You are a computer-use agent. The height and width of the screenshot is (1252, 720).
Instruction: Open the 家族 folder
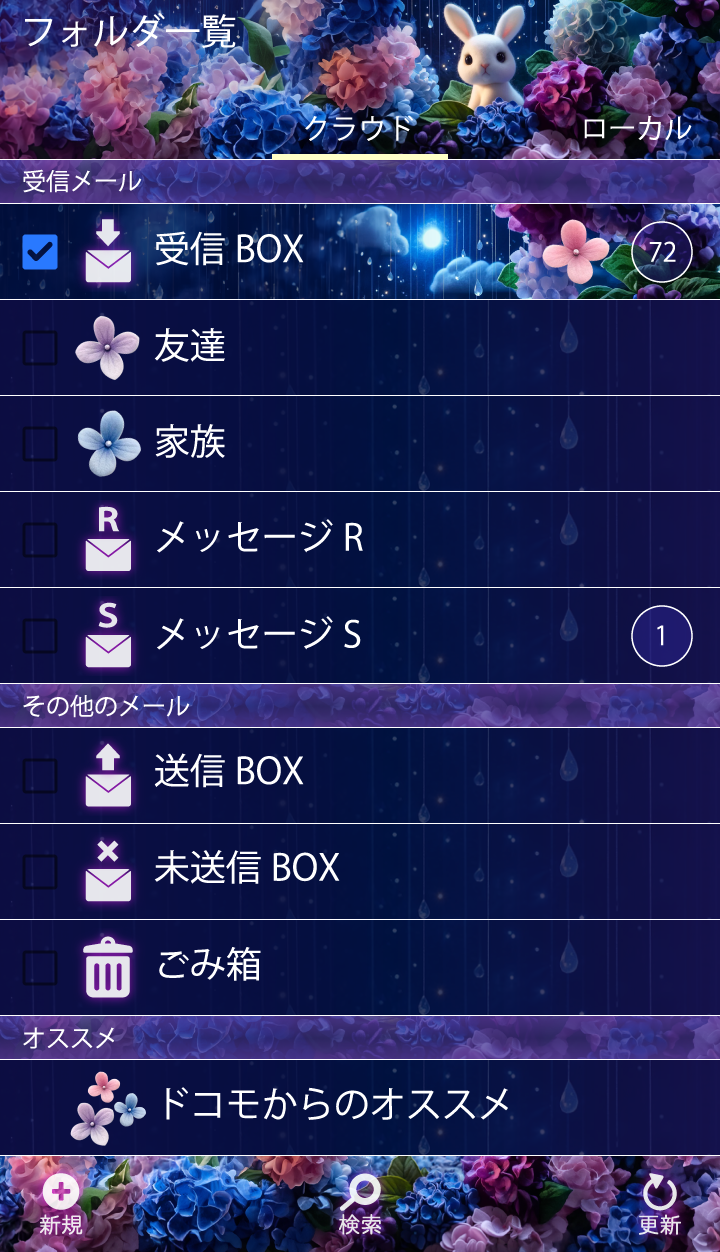coord(300,443)
